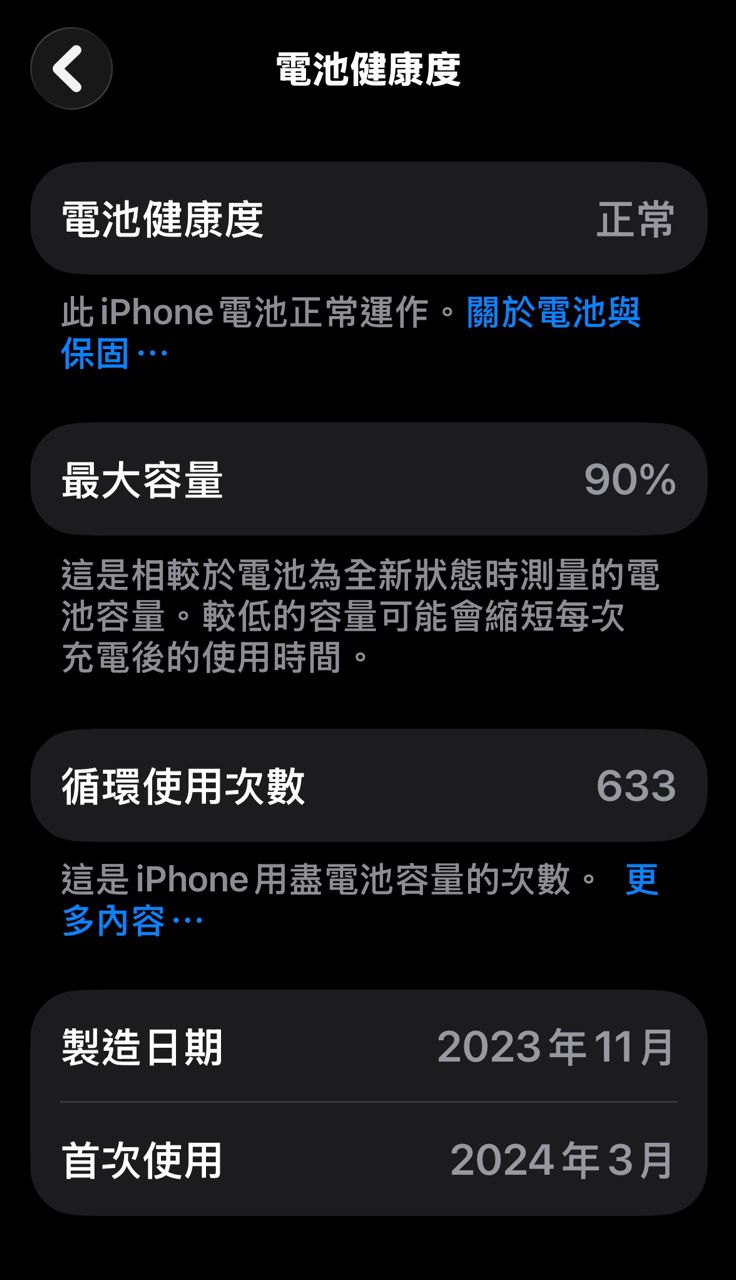This screenshot has height=1280, width=736.
Task: Open the 關於電池與保固 link
Action: [x=553, y=313]
